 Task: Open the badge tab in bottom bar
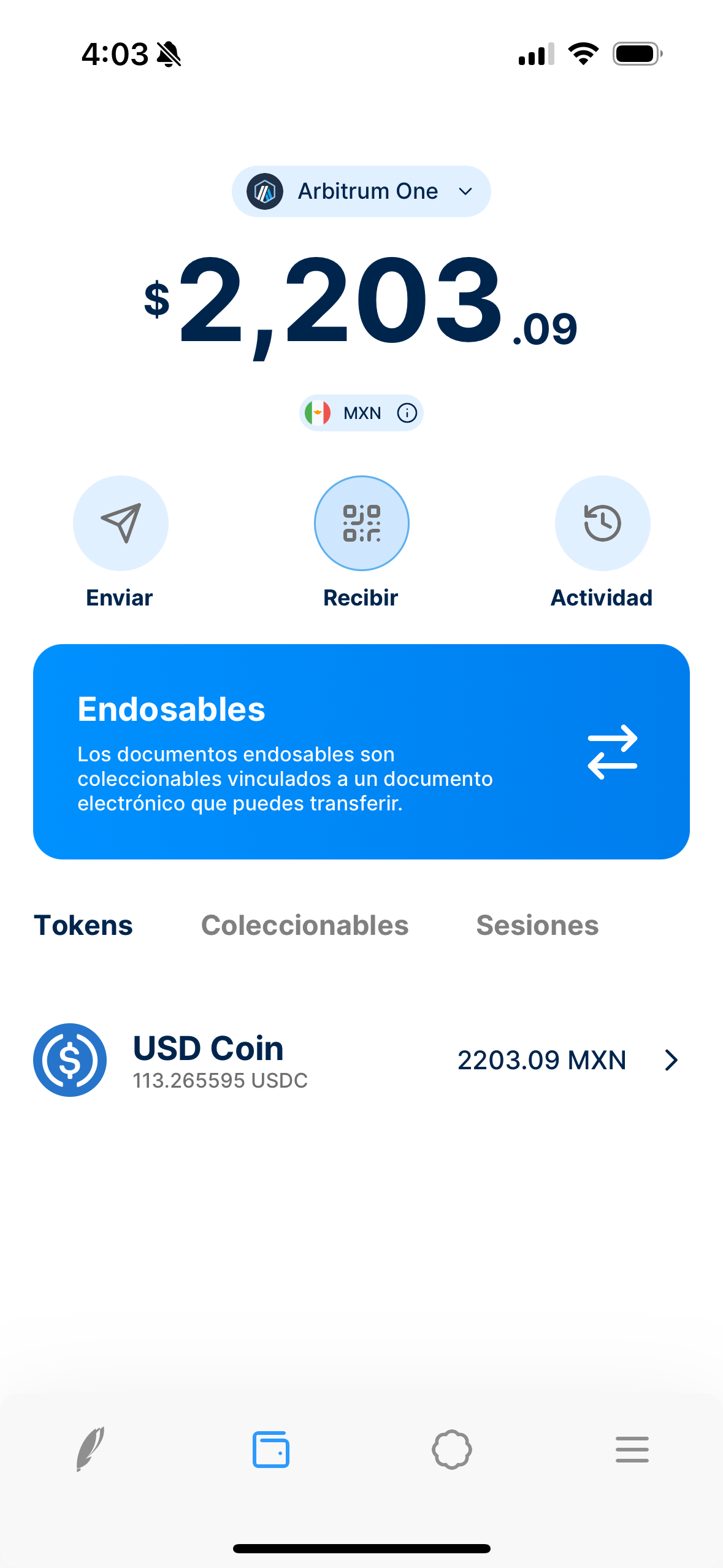(x=452, y=1449)
